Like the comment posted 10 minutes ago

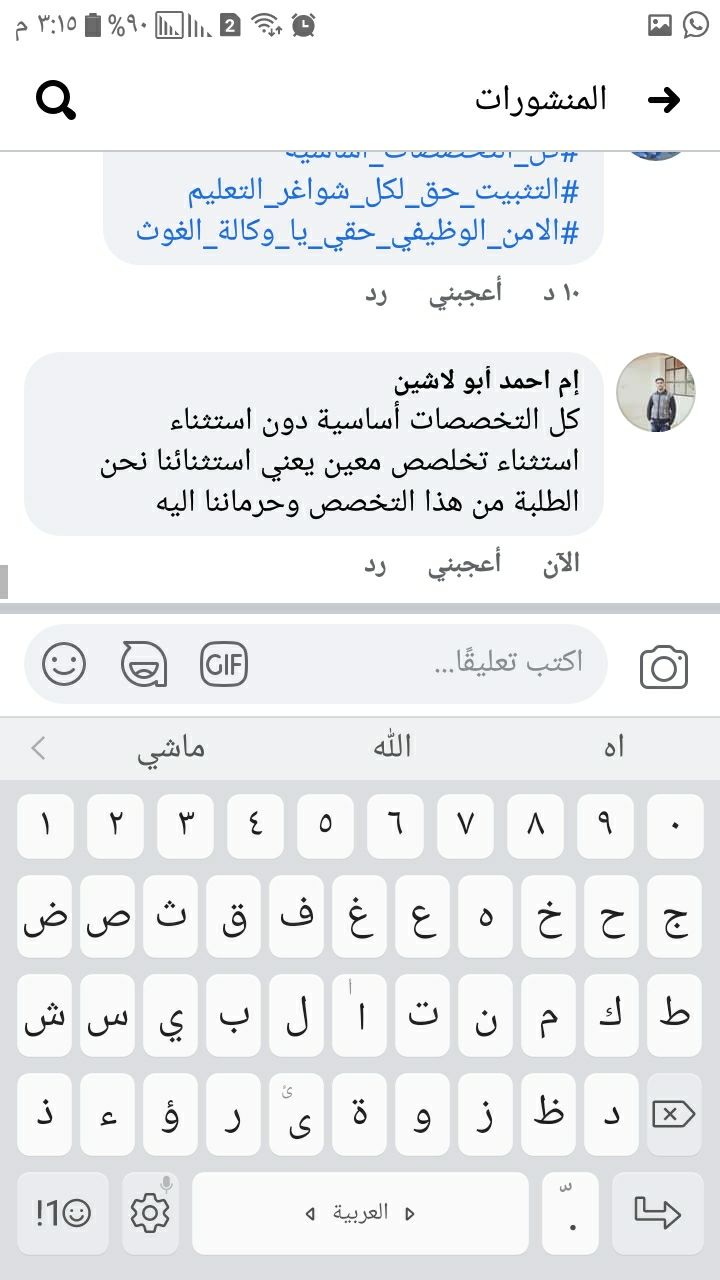465,294
